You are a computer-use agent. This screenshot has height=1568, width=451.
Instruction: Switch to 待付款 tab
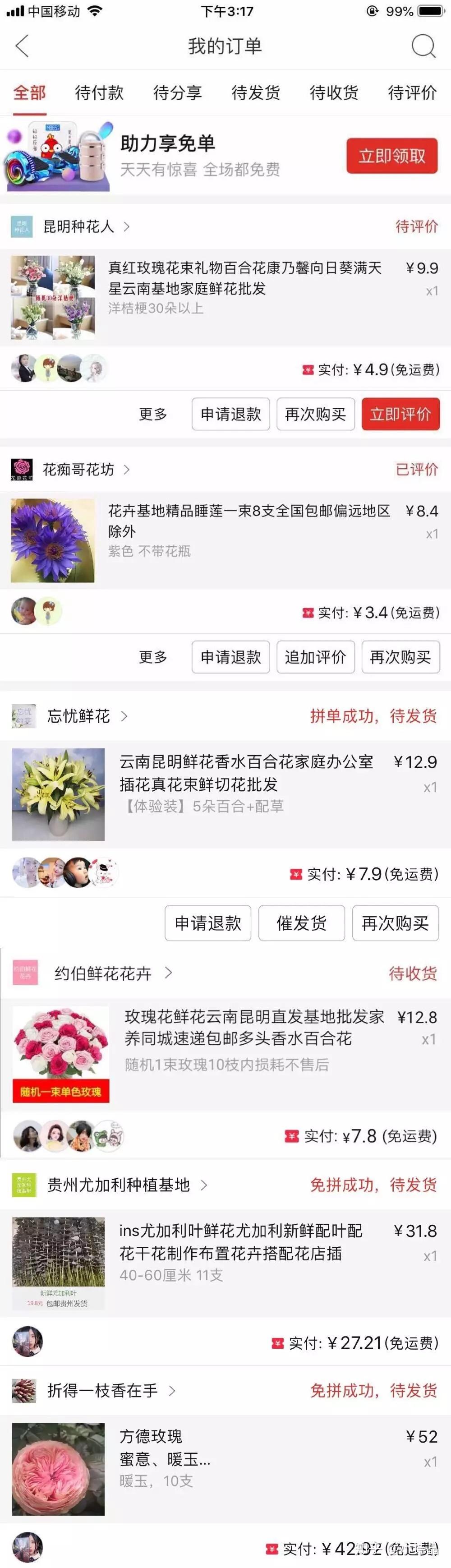pos(99,92)
